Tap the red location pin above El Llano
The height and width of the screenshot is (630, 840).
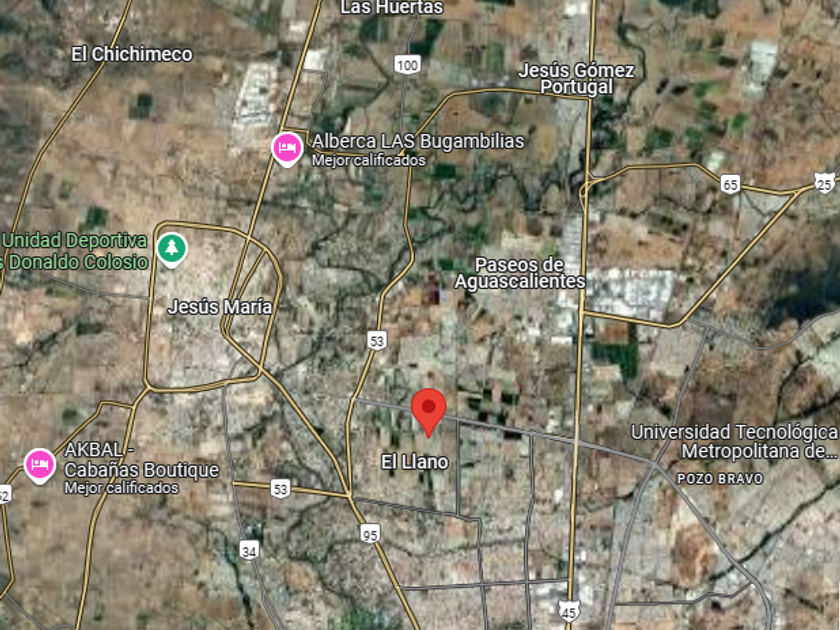429,412
